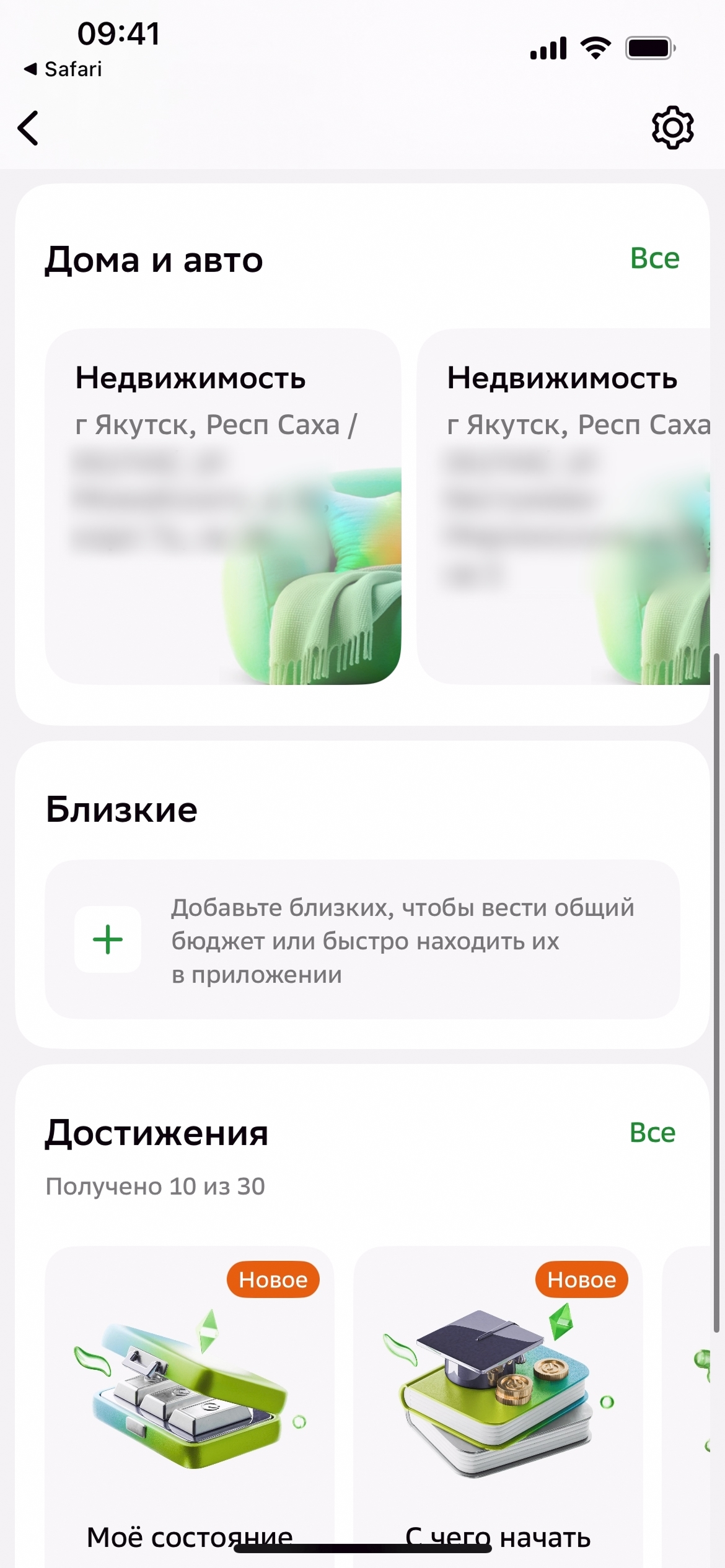Open the second, partly visible Недвижимость card

(x=563, y=507)
